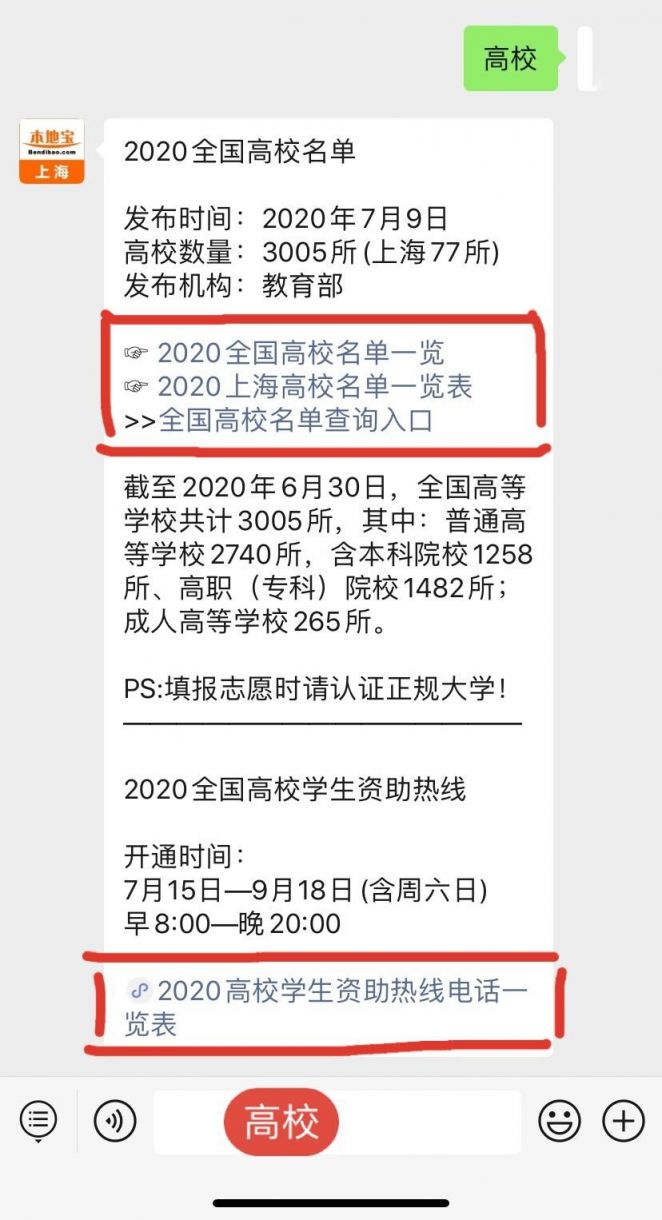The image size is (662, 1220).
Task: Tap the 本地宝 上海 account avatar
Action: [x=51, y=152]
